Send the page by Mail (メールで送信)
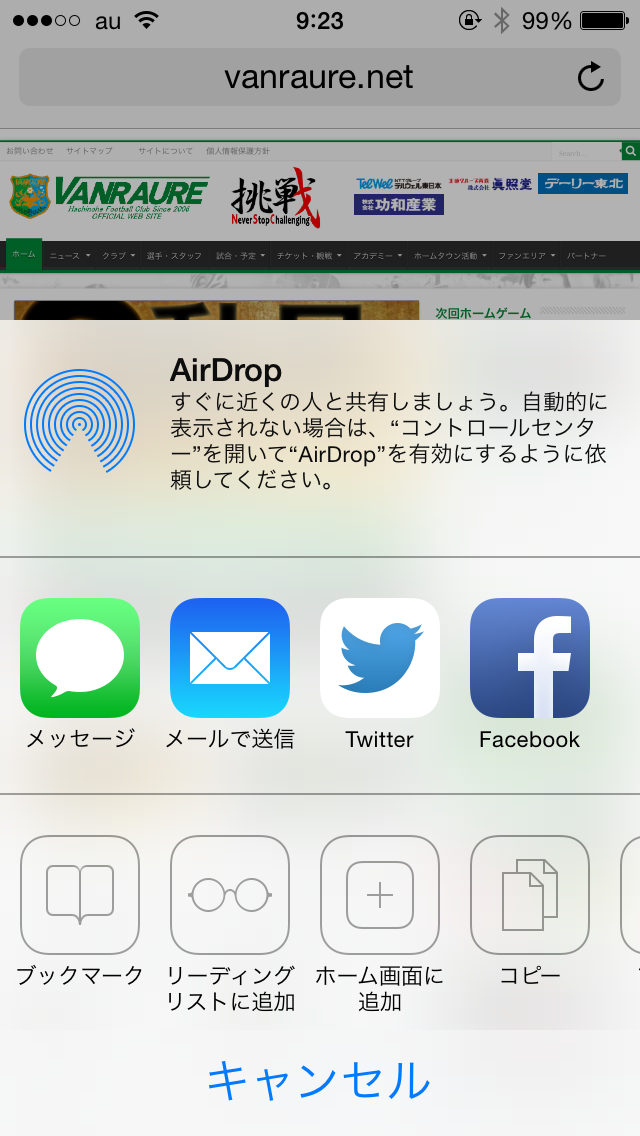 [230, 658]
